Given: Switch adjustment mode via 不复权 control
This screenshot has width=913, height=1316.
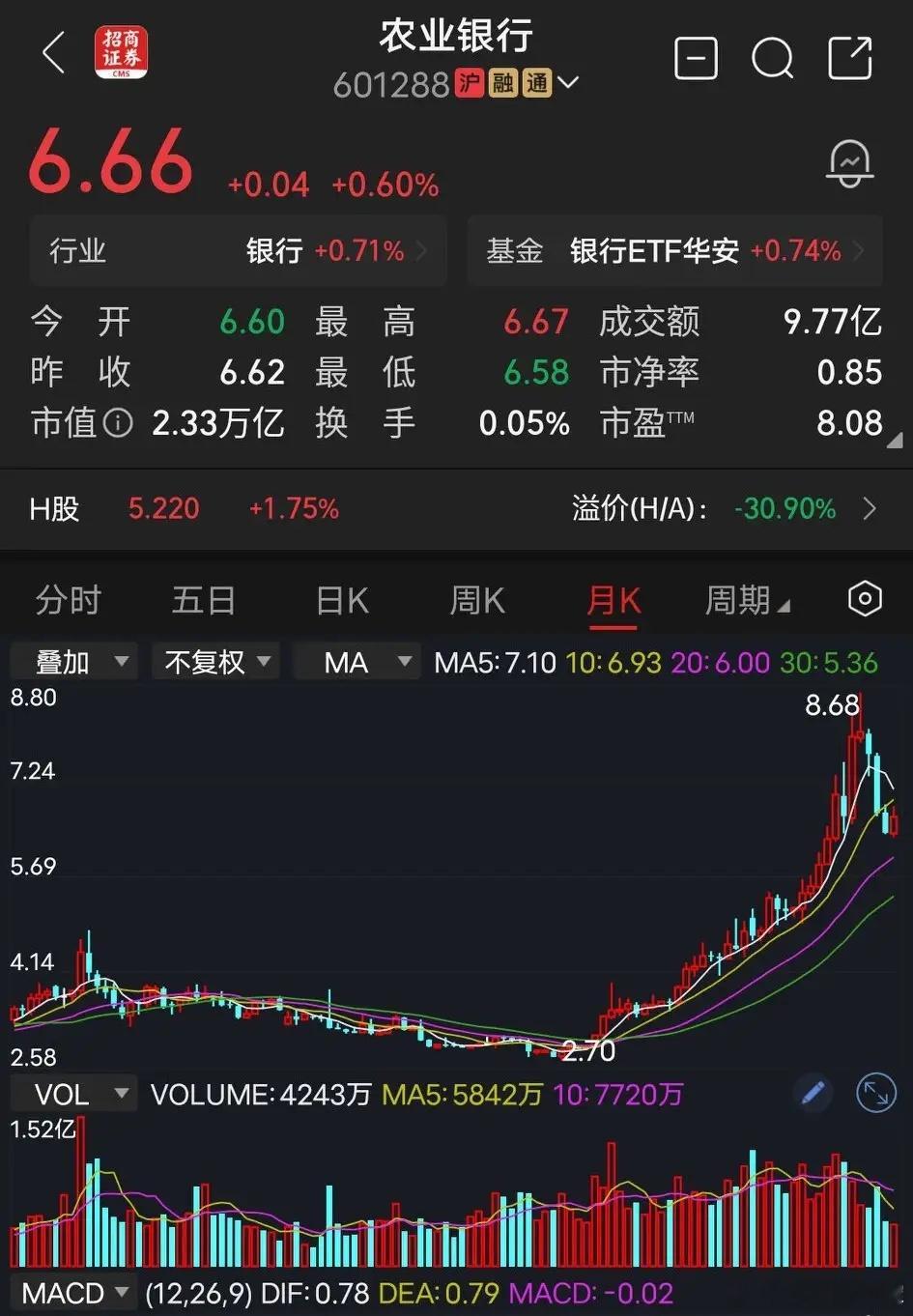Looking at the screenshot, I should click(214, 661).
